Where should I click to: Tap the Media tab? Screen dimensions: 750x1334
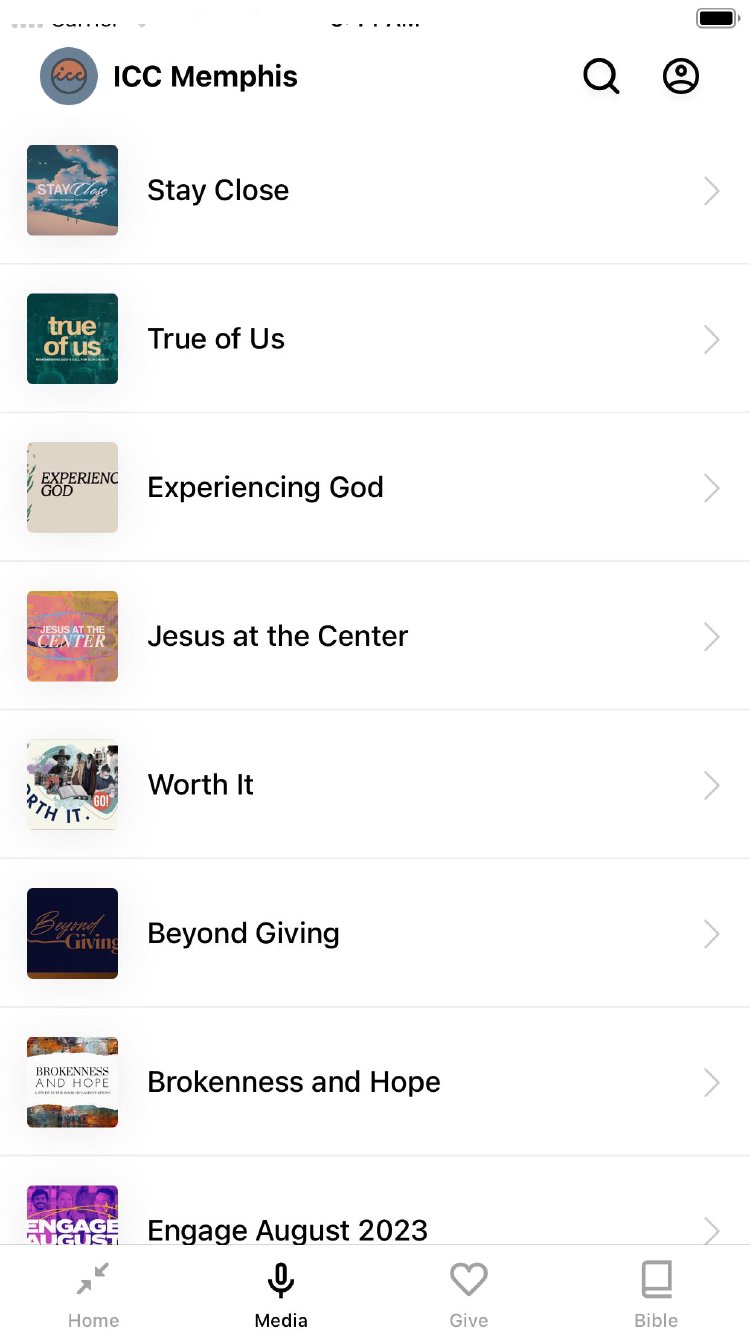point(281,1294)
